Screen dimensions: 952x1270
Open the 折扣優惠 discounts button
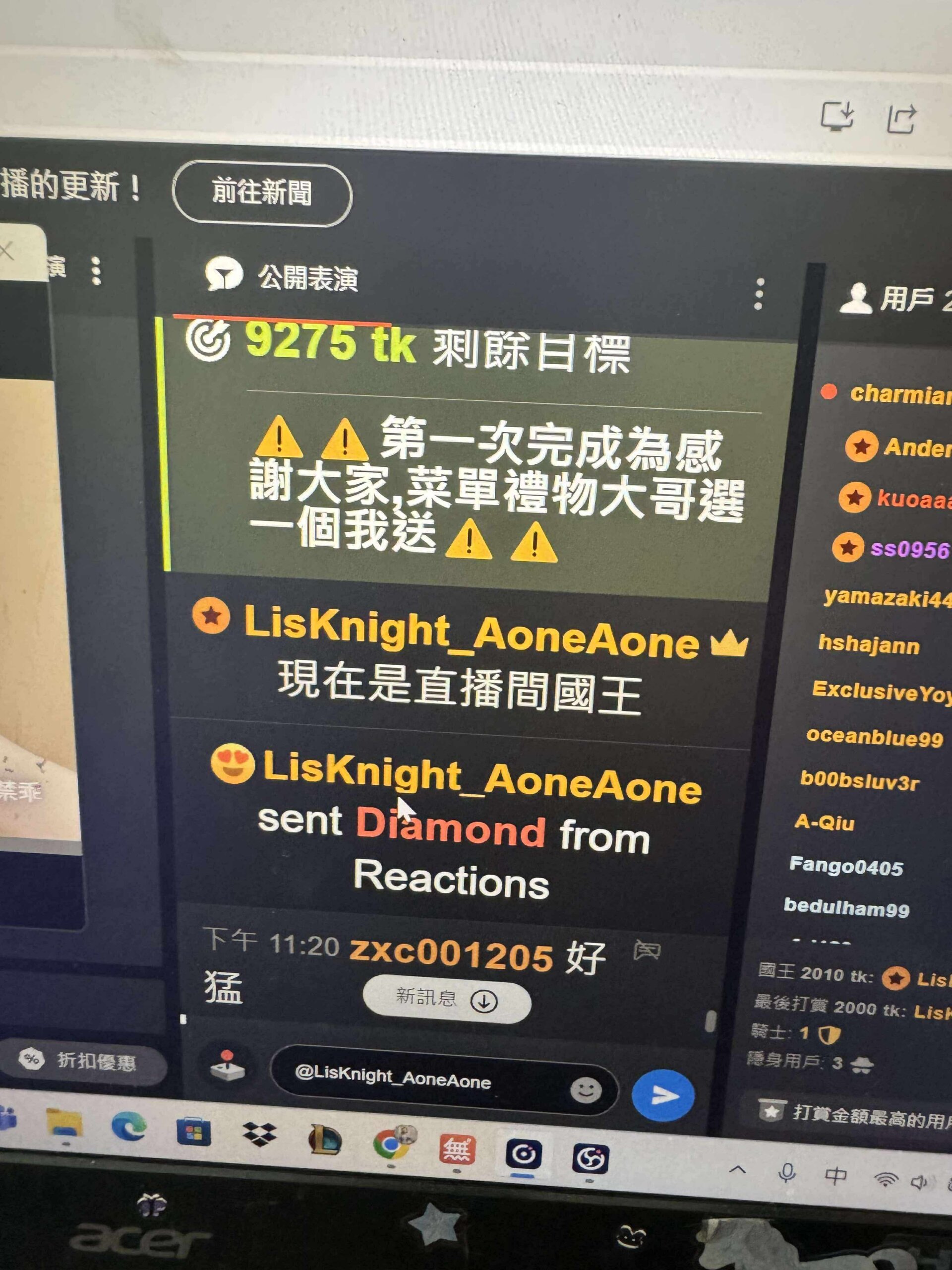coord(80,1062)
